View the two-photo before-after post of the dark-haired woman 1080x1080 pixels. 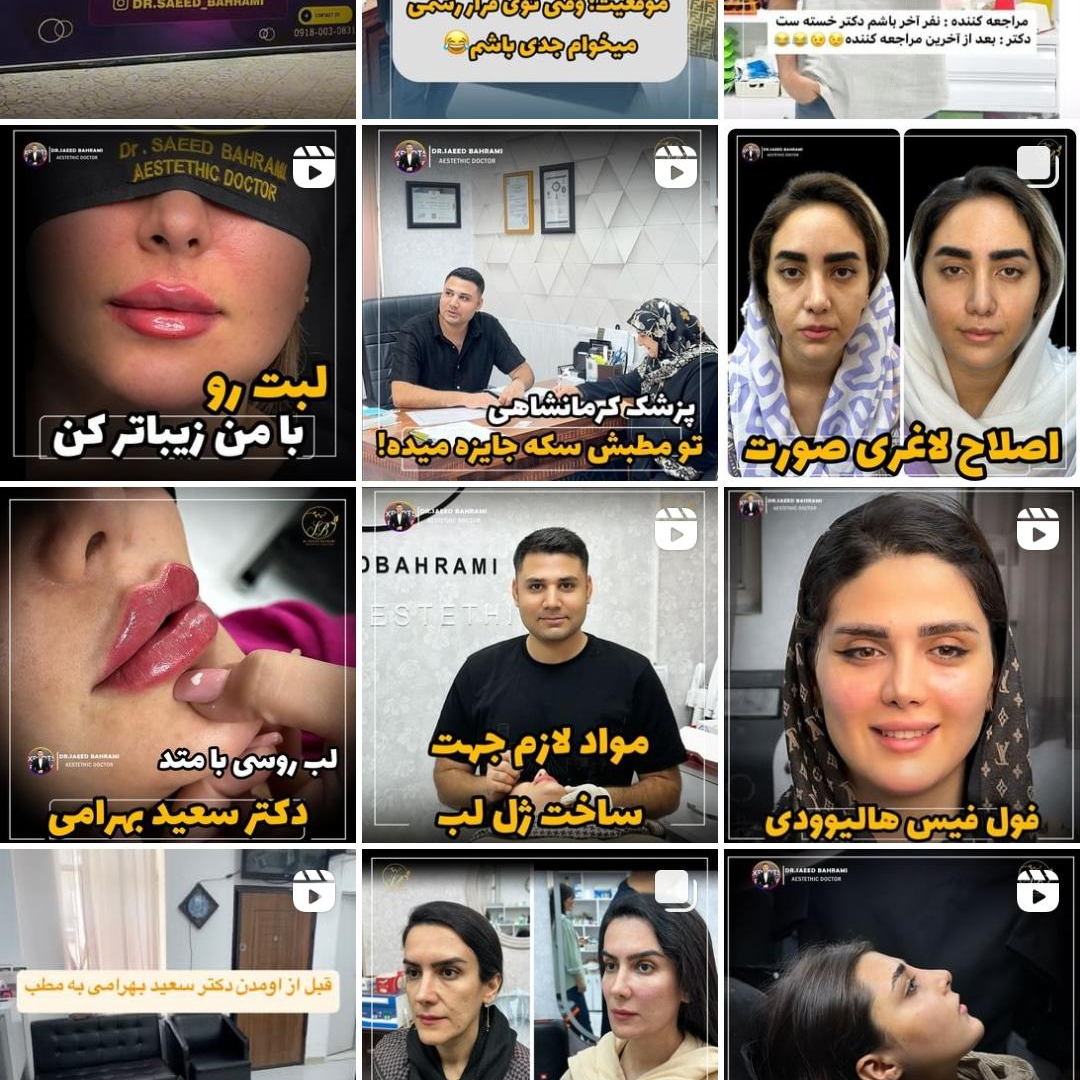(x=540, y=965)
